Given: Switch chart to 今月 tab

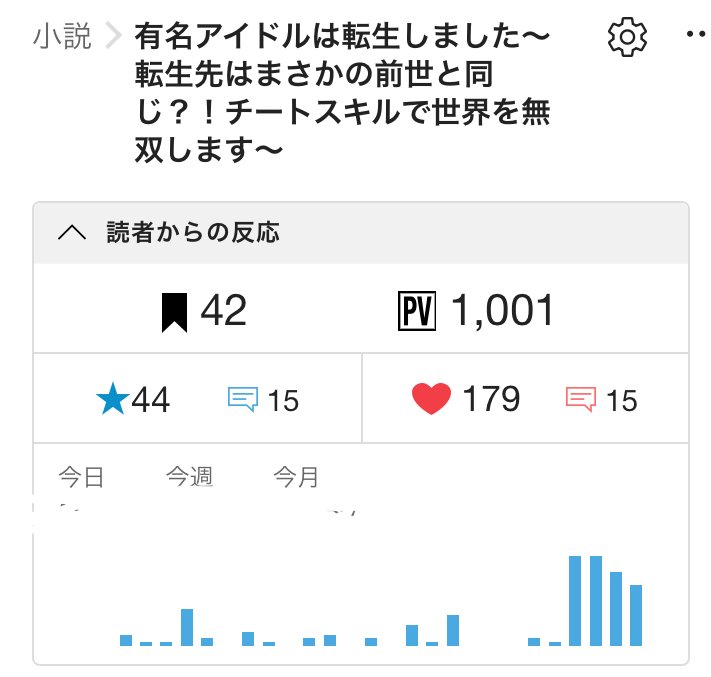Looking at the screenshot, I should point(296,476).
